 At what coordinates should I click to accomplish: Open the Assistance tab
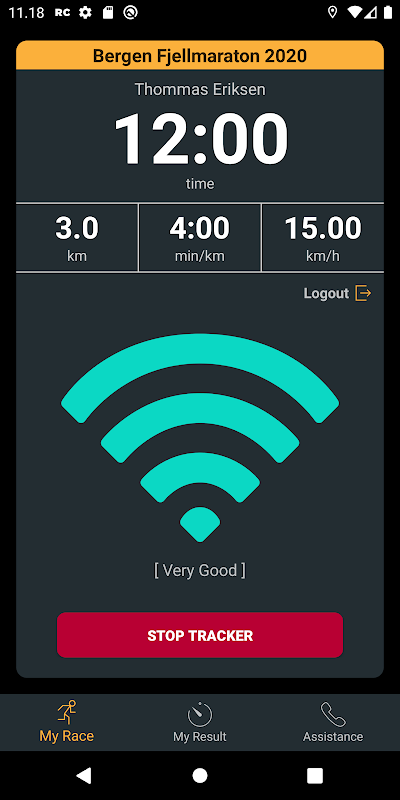tap(333, 722)
